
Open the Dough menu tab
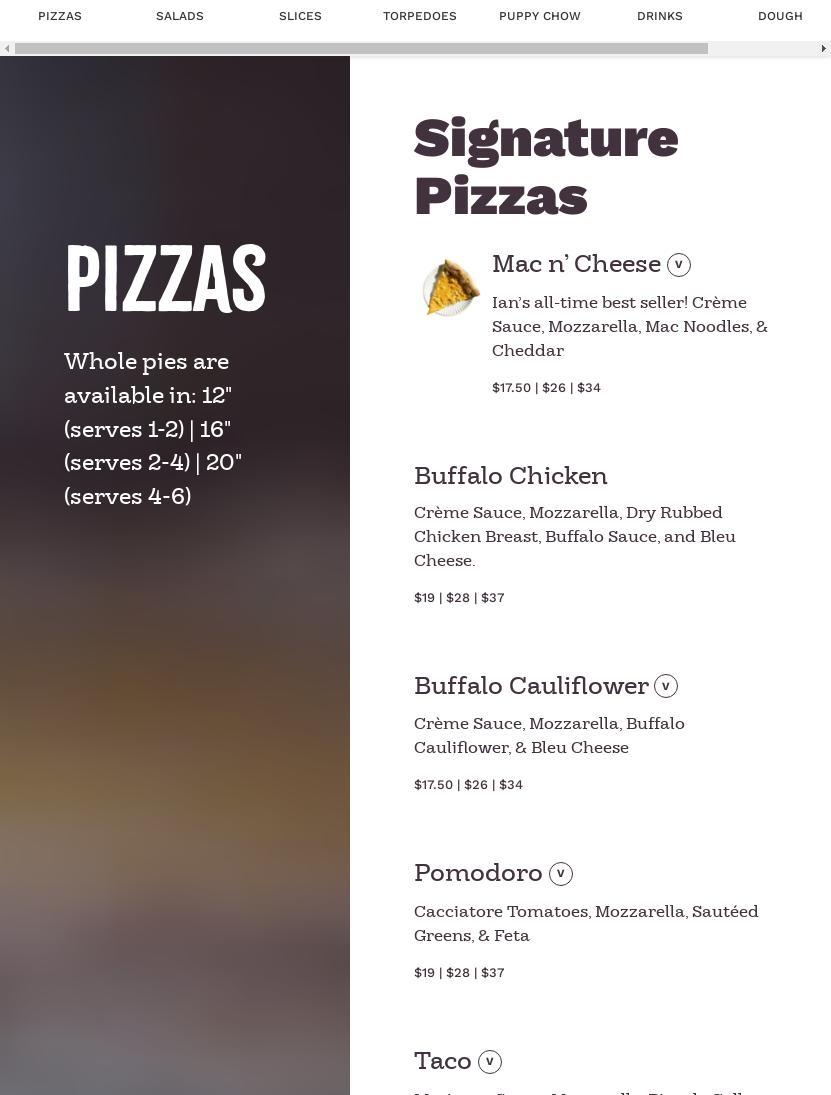pyautogui.click(x=780, y=16)
